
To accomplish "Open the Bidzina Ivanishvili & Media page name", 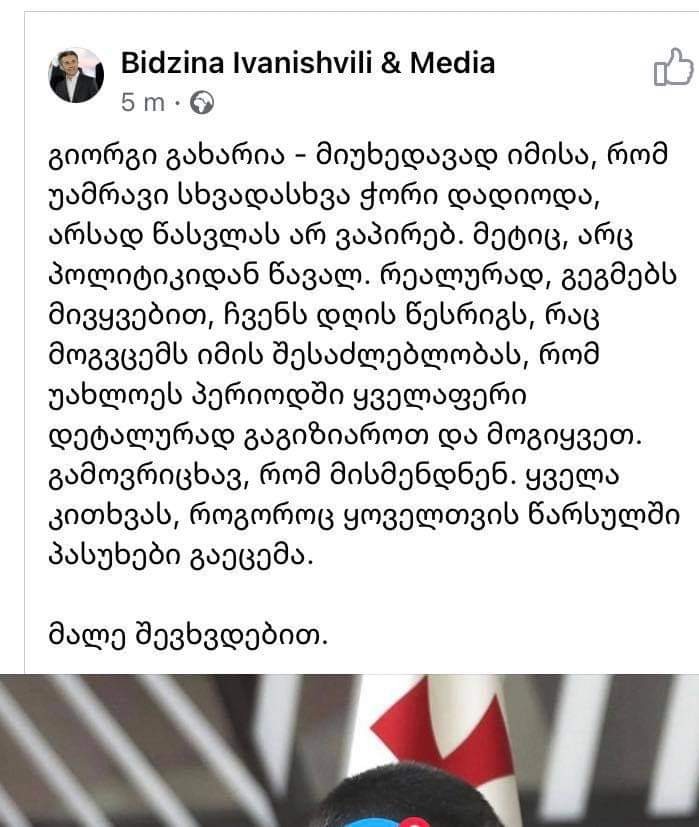I will (307, 63).
